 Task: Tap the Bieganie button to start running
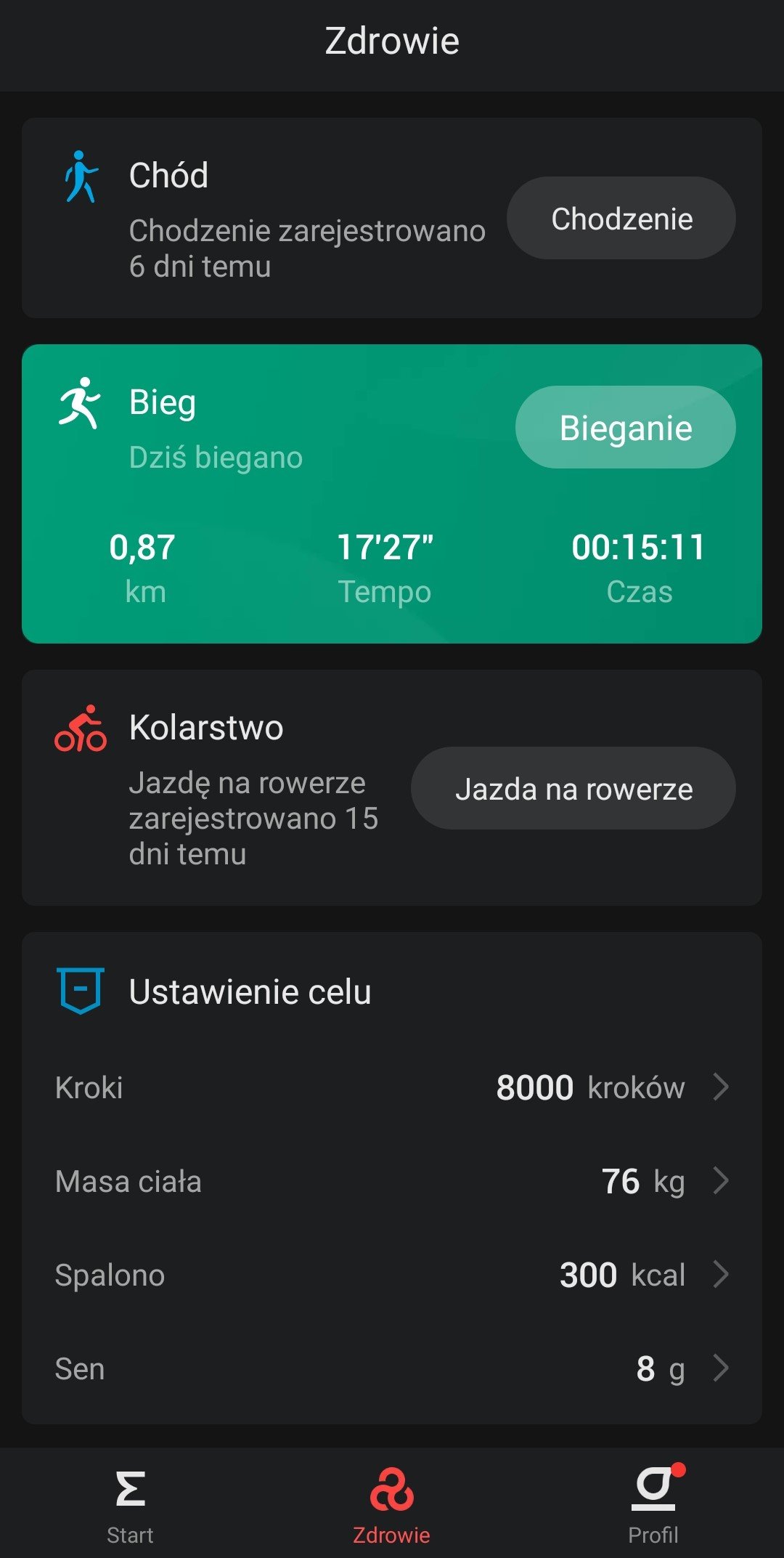click(625, 427)
